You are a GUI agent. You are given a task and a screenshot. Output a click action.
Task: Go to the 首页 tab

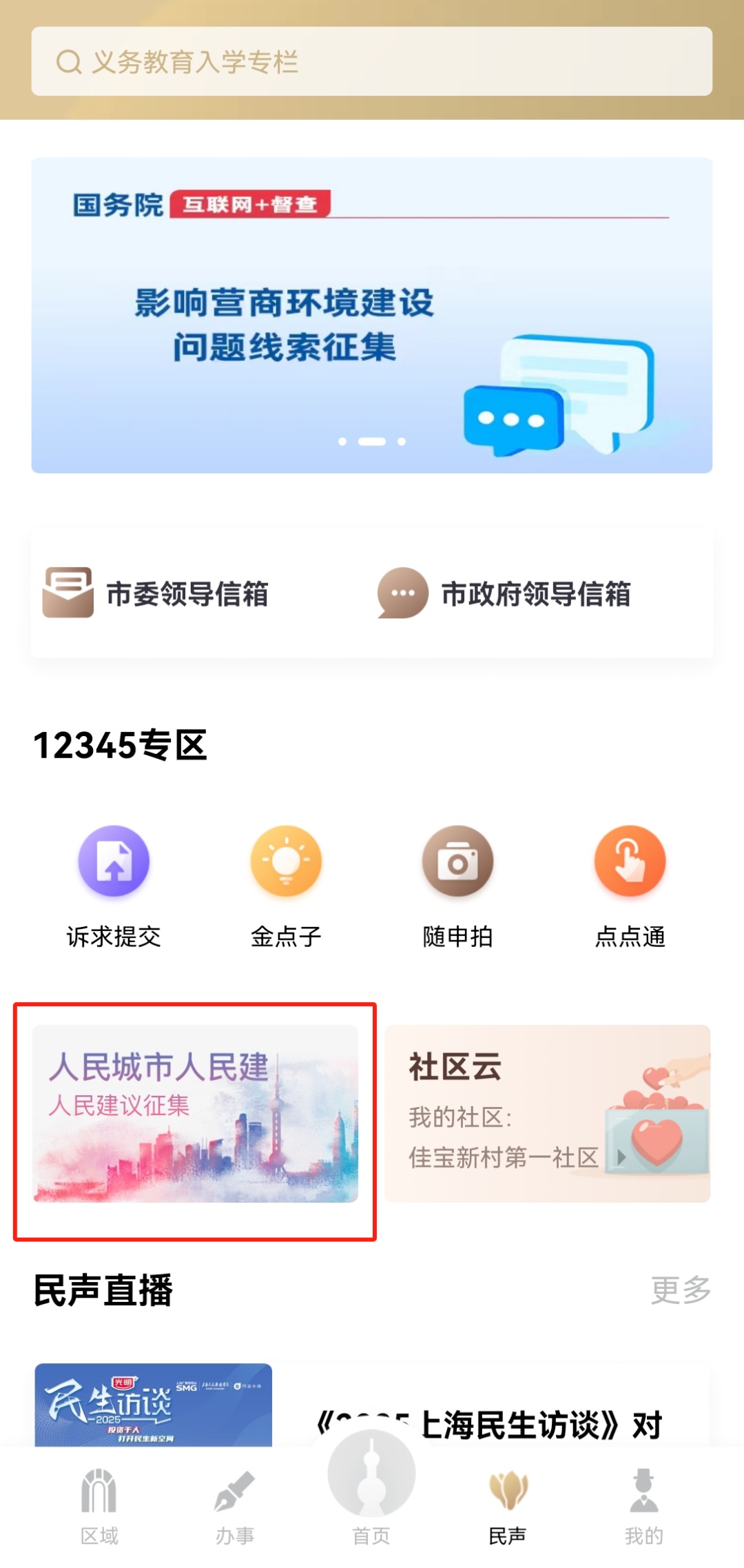371,1496
